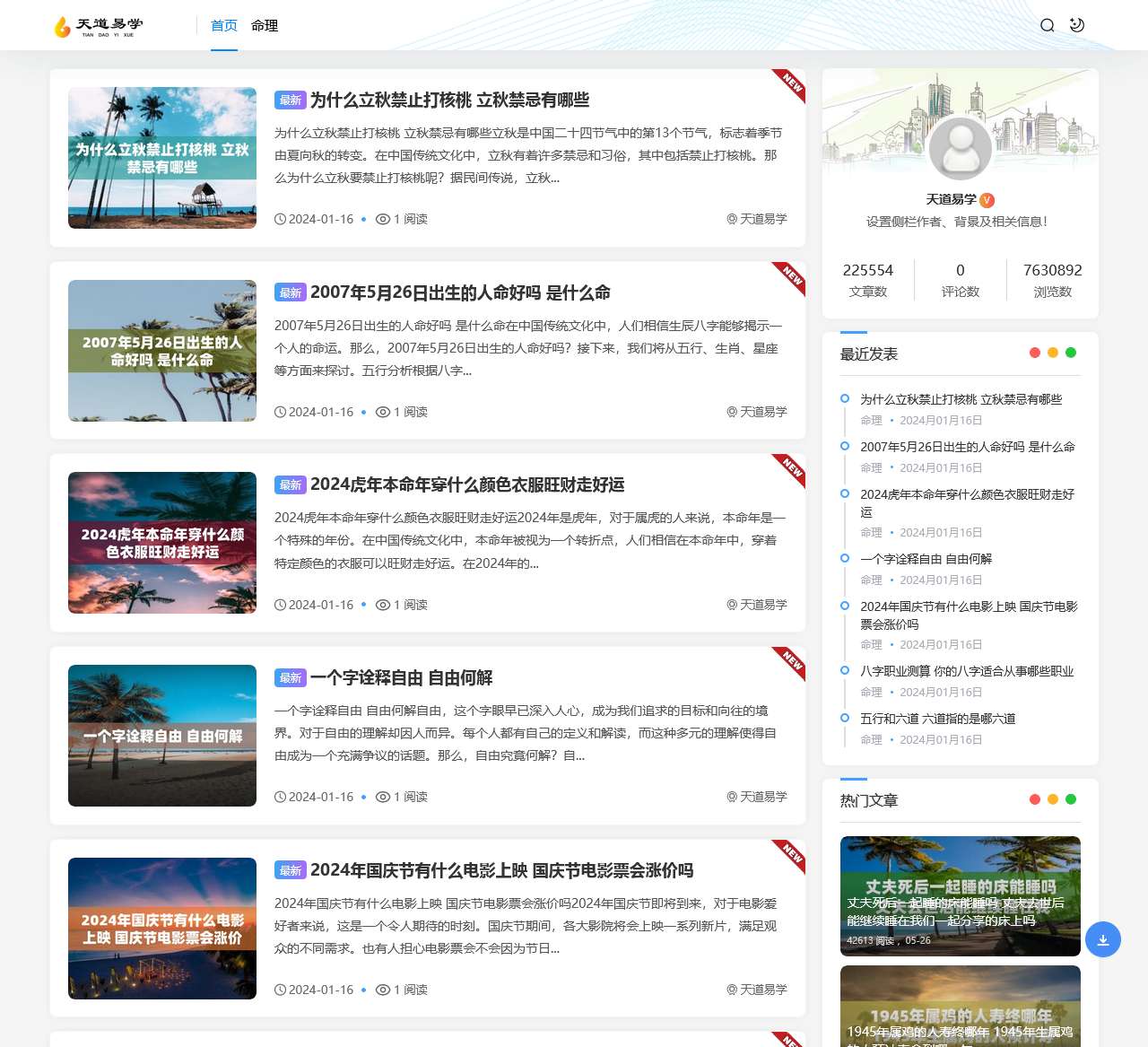
Task: Open recent post 2024年国庆节有什么电影上映 in sidebar
Action: (x=969, y=615)
